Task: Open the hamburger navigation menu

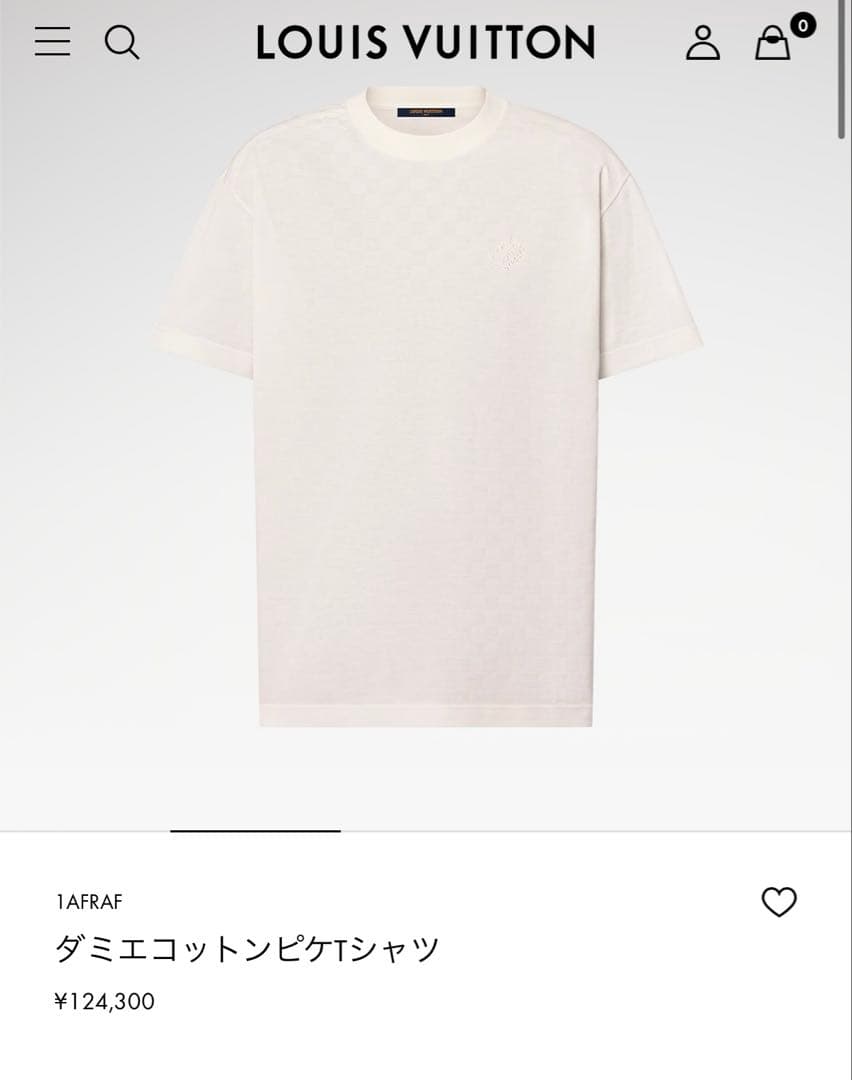Action: pos(52,42)
